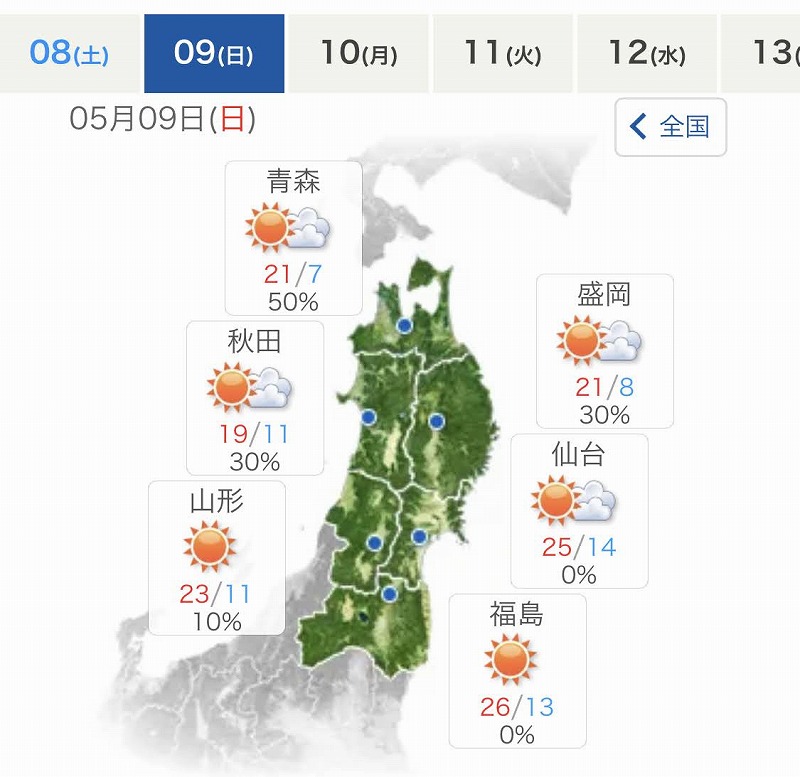Go back to 全国 nationwide map
This screenshot has height=777, width=800.
pyautogui.click(x=670, y=127)
